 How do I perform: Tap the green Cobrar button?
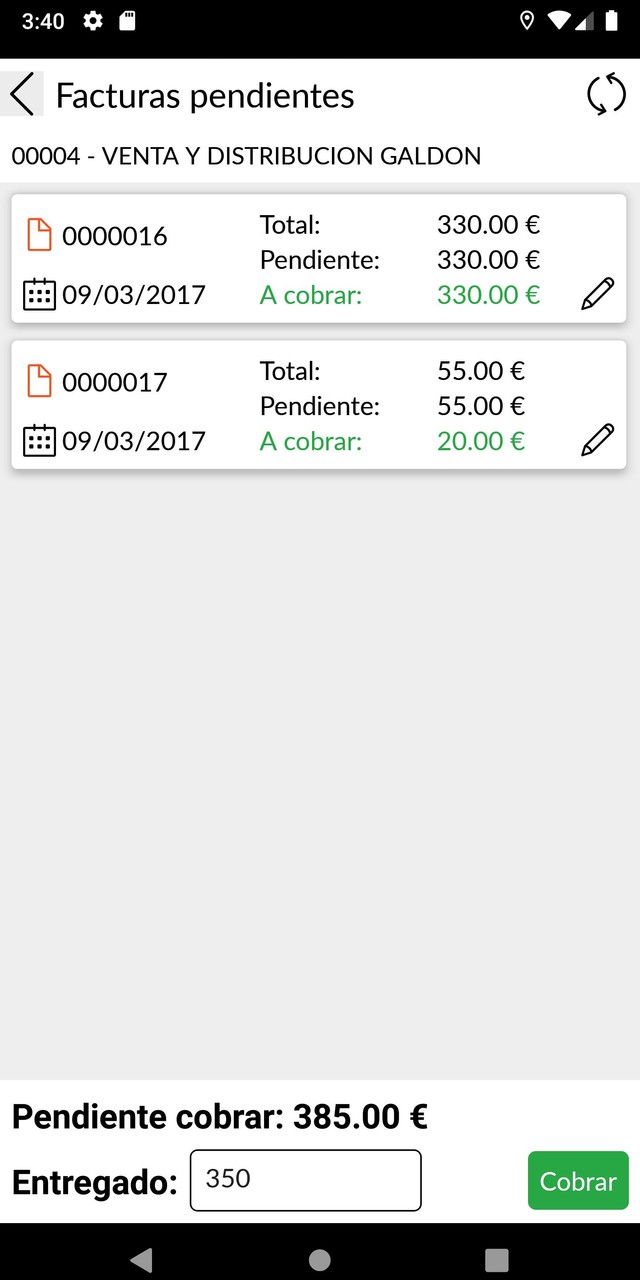[578, 1181]
